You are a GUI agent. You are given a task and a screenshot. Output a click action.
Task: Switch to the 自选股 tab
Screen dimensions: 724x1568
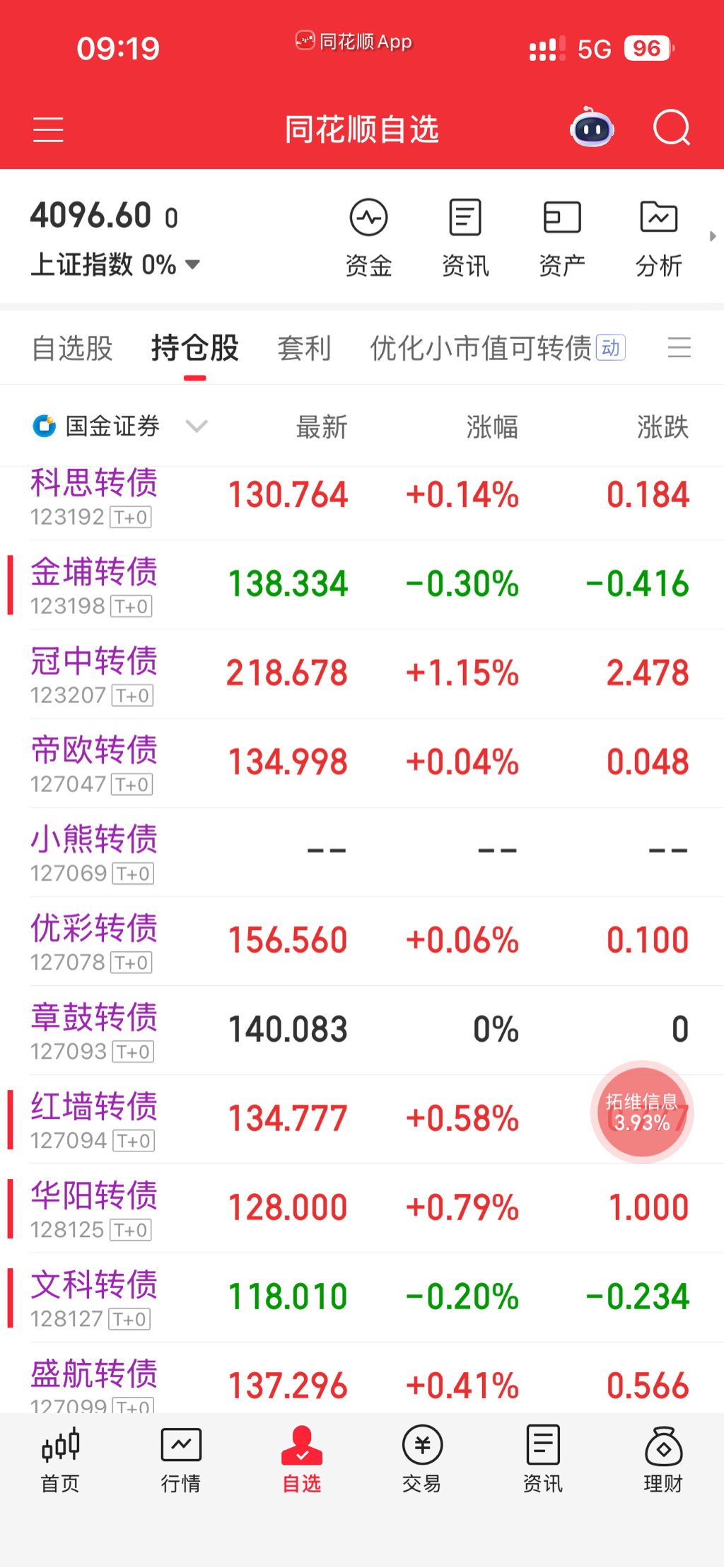pos(72,348)
